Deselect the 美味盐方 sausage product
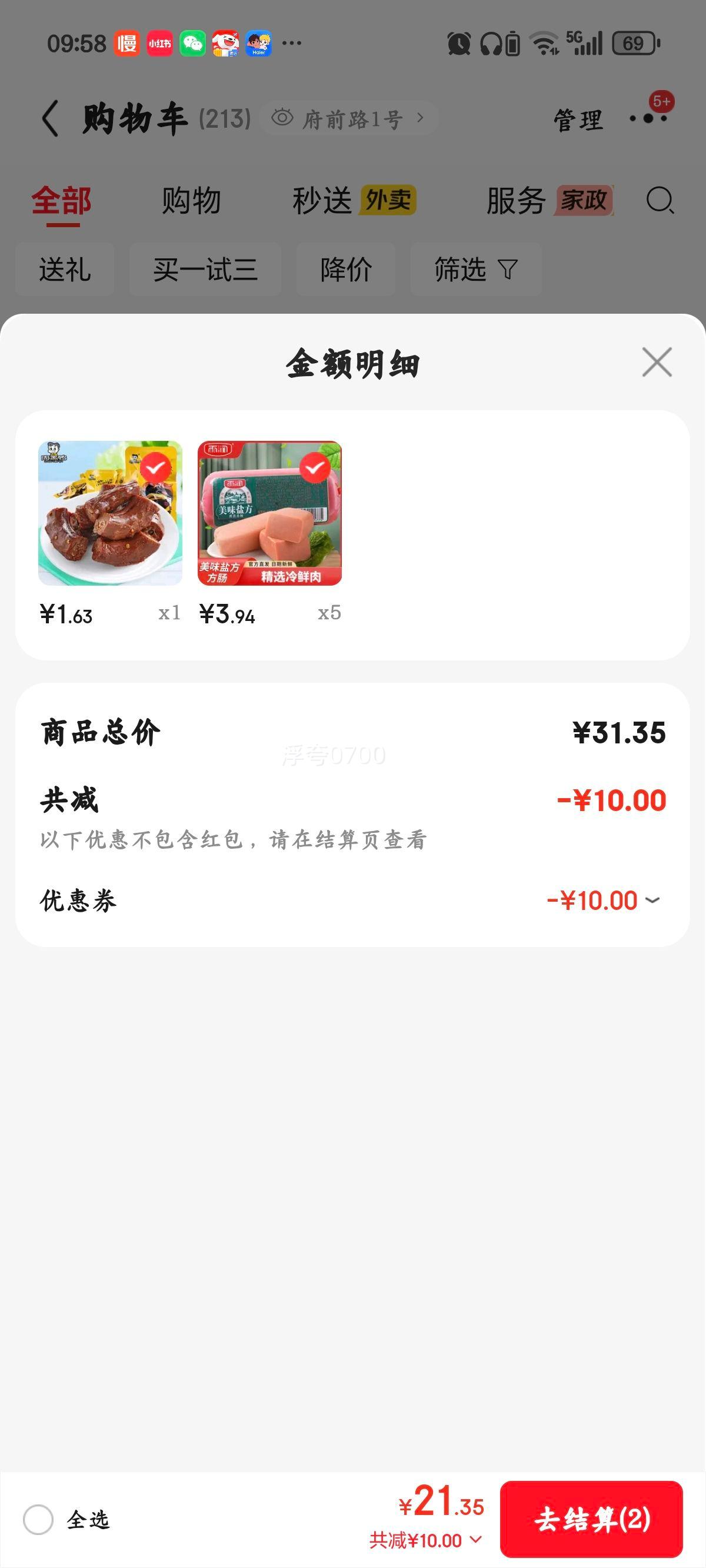 click(315, 468)
